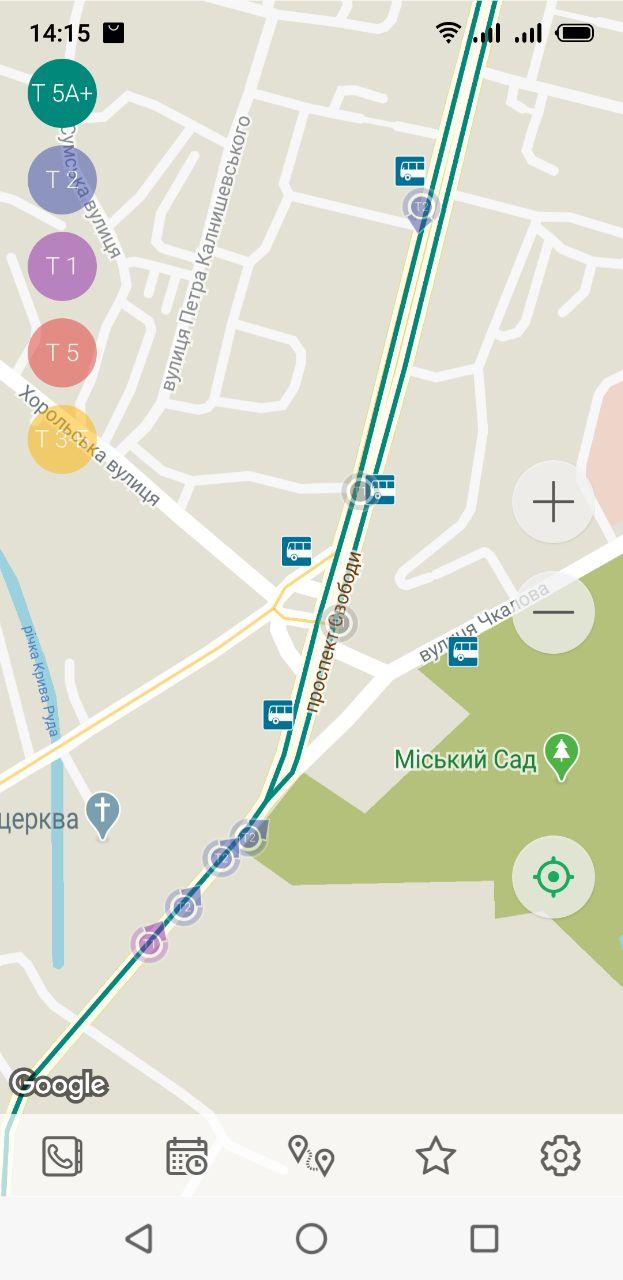Open the settings gear tab
The image size is (623, 1280).
pyautogui.click(x=560, y=1156)
